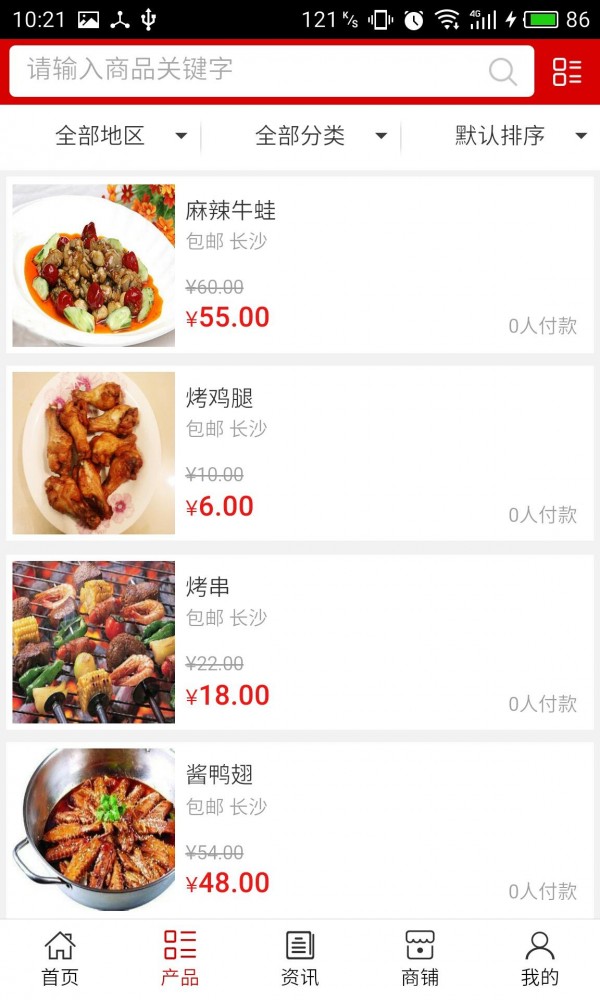Open the 麻辣牛蛙 product card

coord(300,265)
